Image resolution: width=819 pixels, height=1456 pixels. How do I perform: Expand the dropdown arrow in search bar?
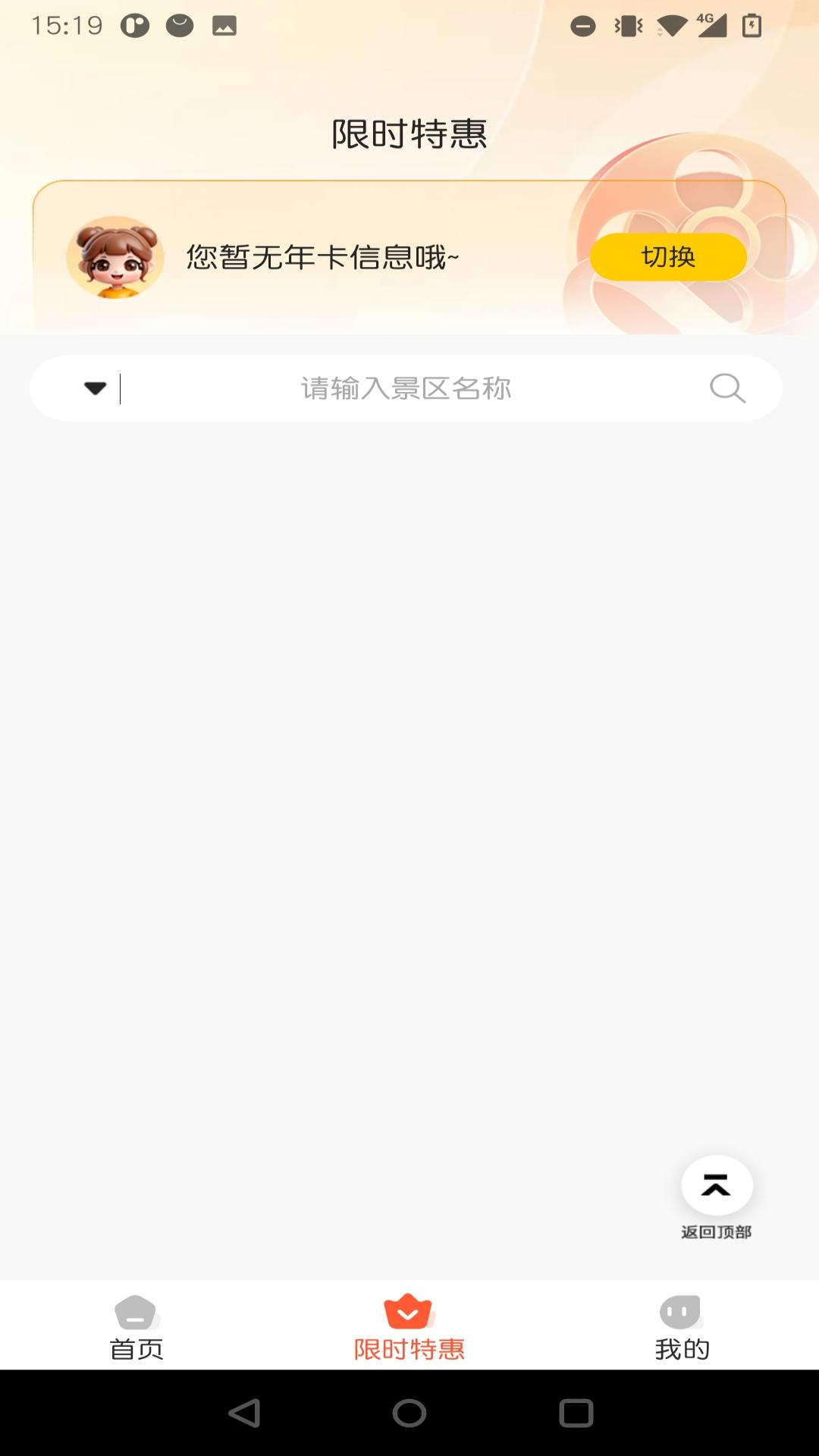[95, 388]
